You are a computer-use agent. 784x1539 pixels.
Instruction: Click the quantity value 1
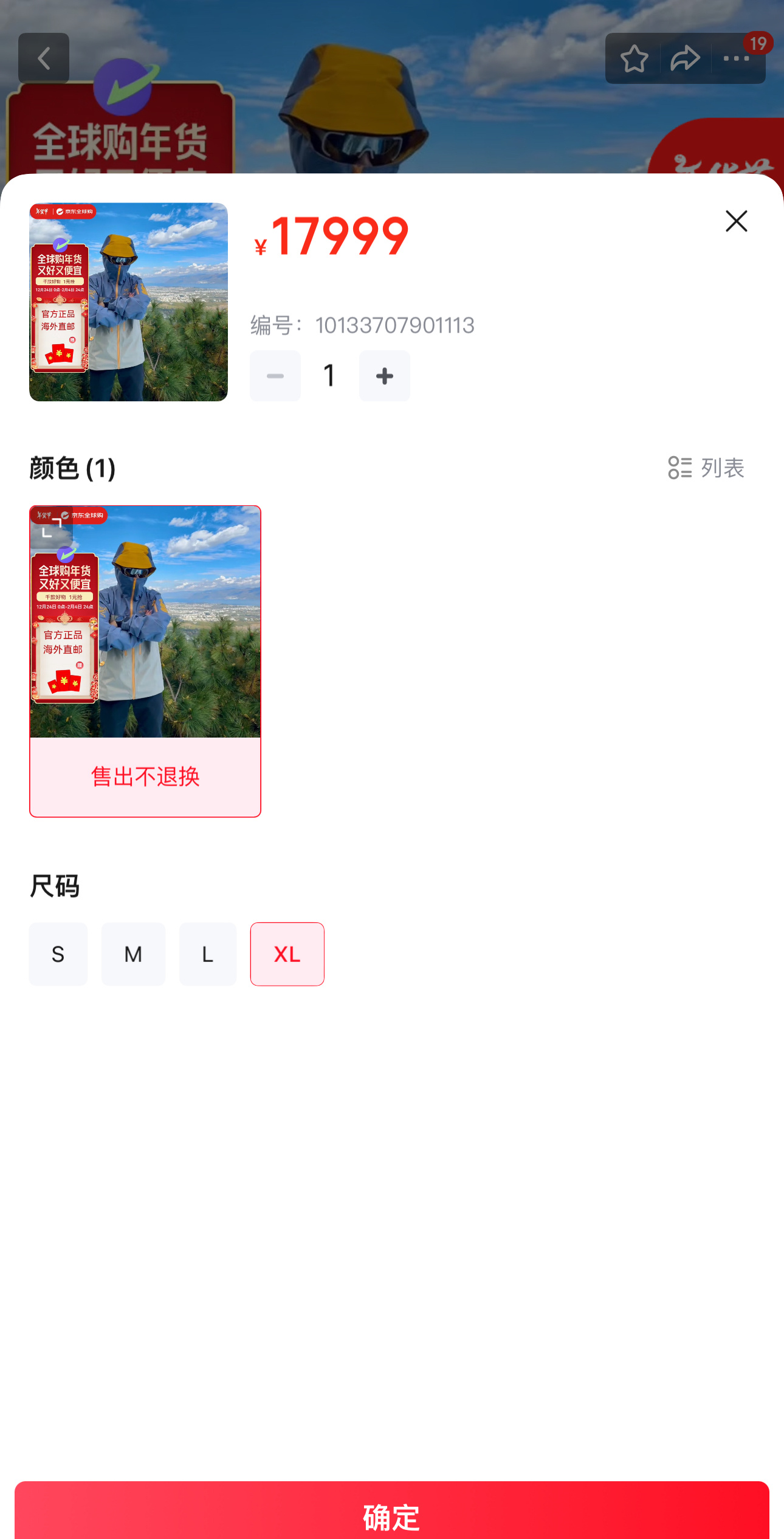coord(329,376)
